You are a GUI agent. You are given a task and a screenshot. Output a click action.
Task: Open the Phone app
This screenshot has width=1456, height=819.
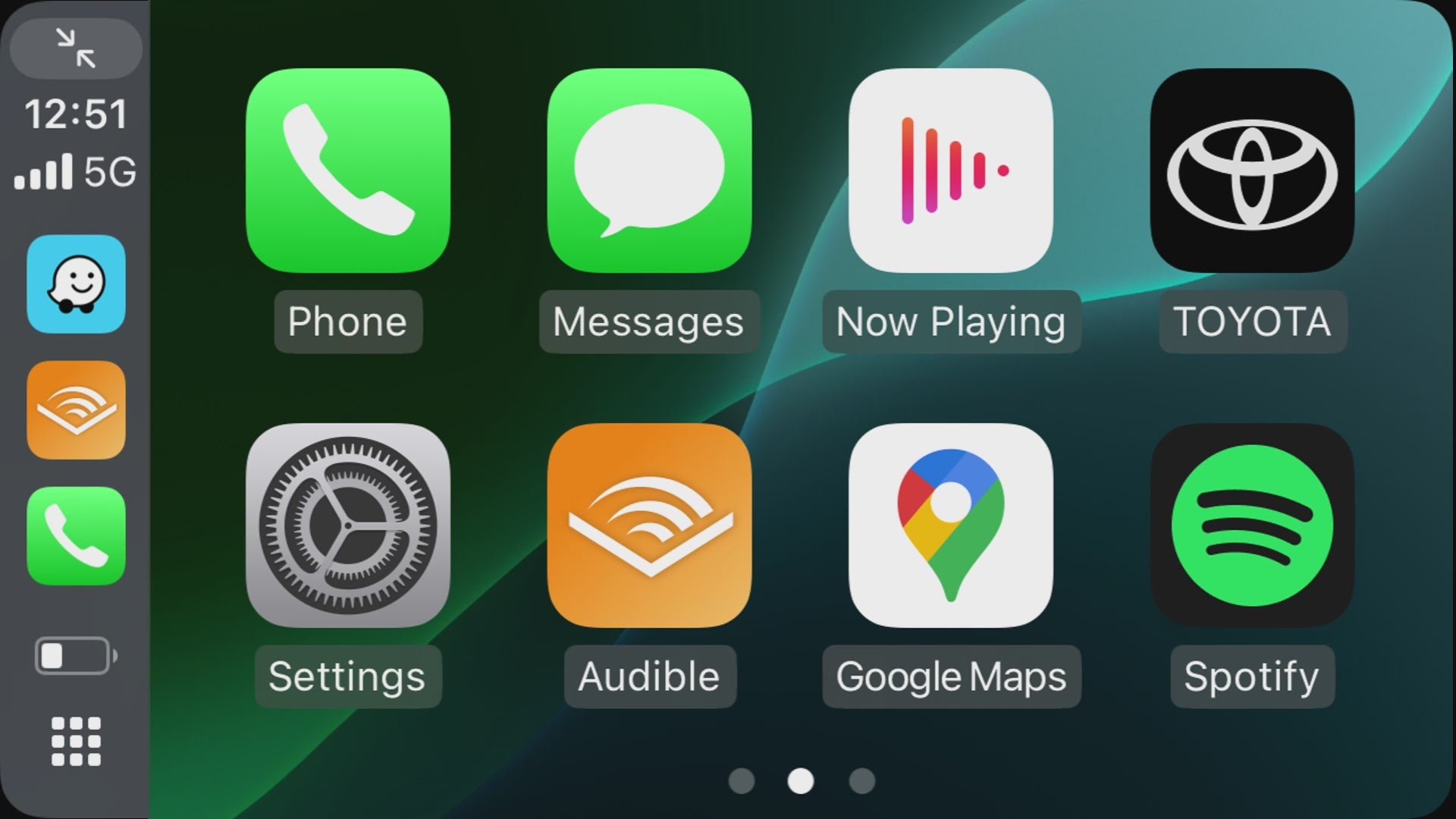tap(347, 171)
